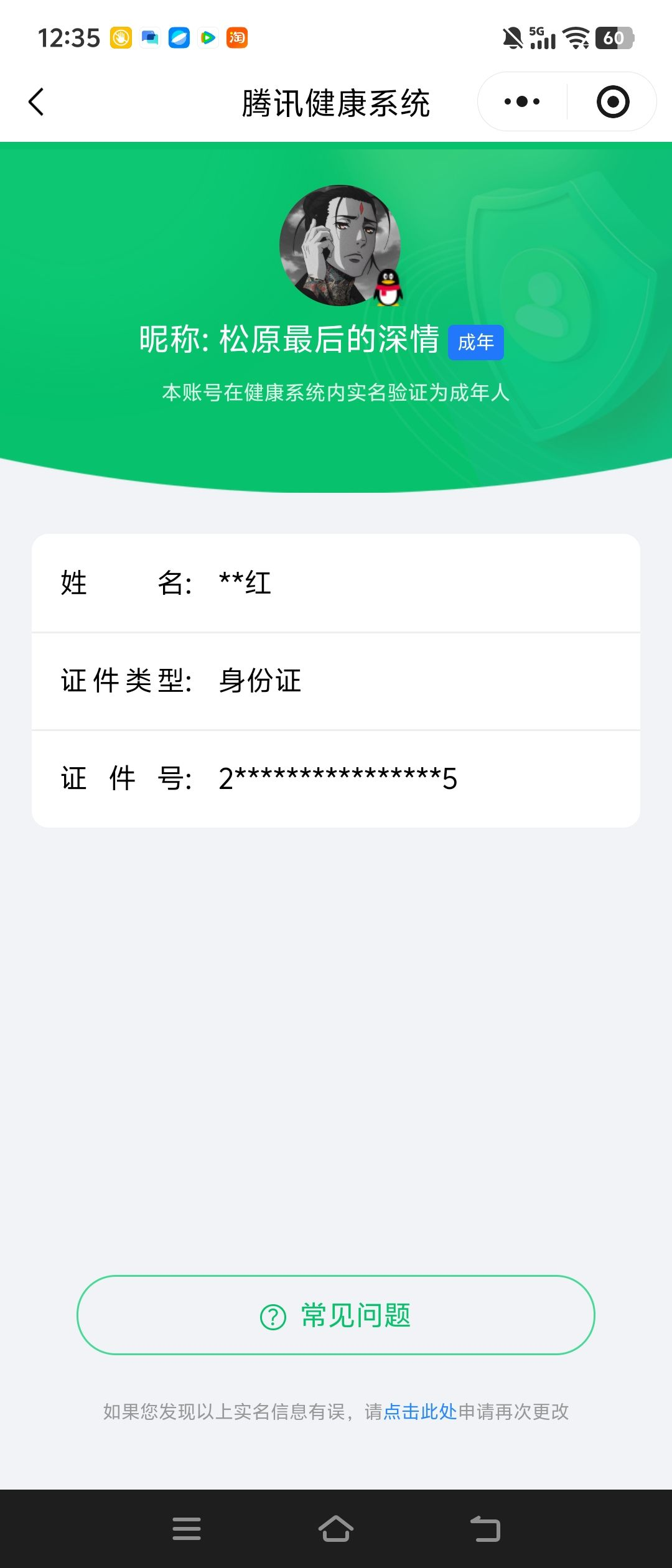Tap the Wi-Fi signal icon

(576, 38)
